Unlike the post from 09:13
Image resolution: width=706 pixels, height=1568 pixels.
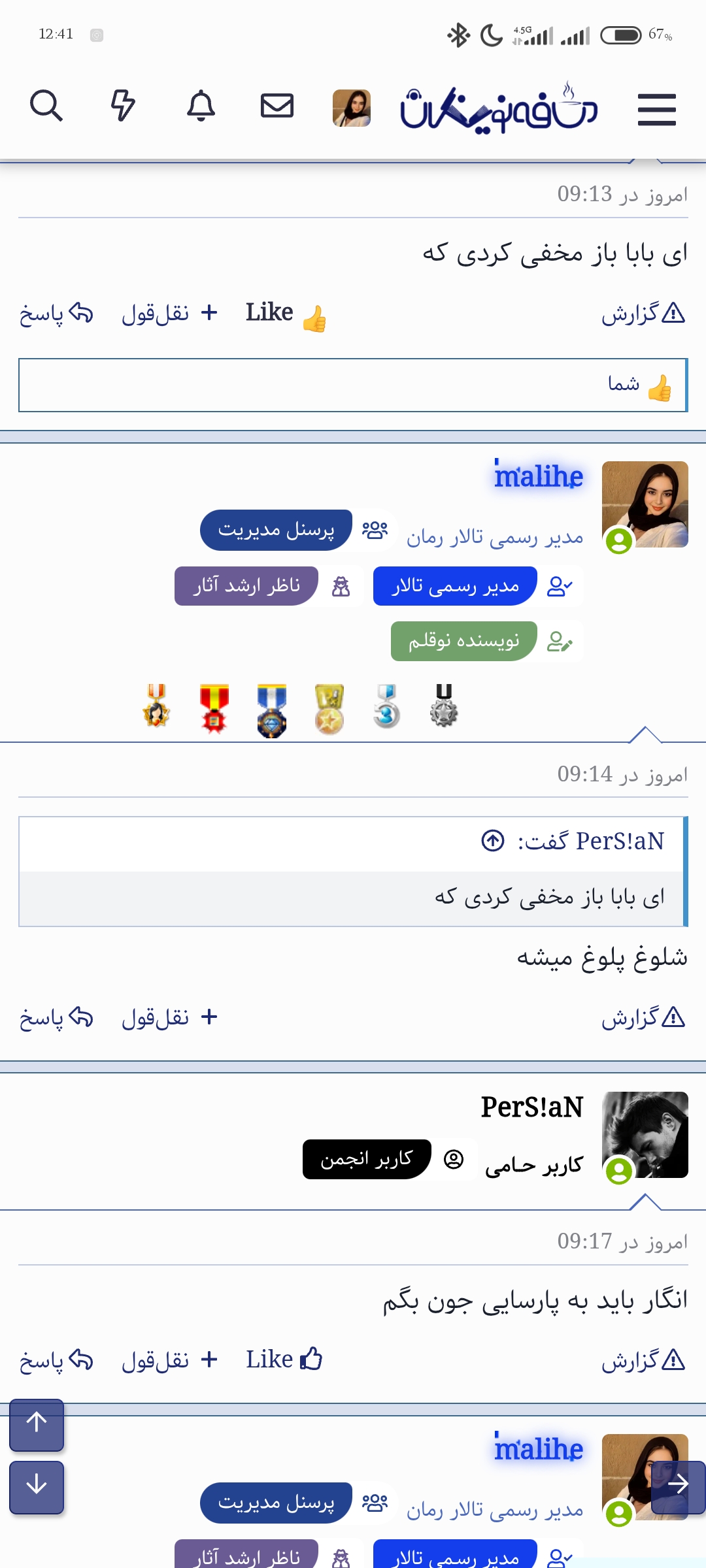point(286,314)
